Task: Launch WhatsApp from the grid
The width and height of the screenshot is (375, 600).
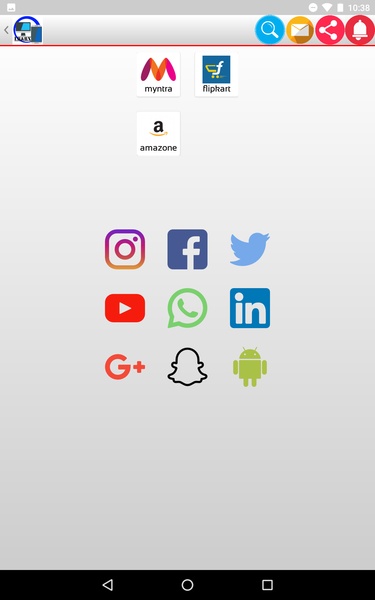Action: [x=187, y=308]
